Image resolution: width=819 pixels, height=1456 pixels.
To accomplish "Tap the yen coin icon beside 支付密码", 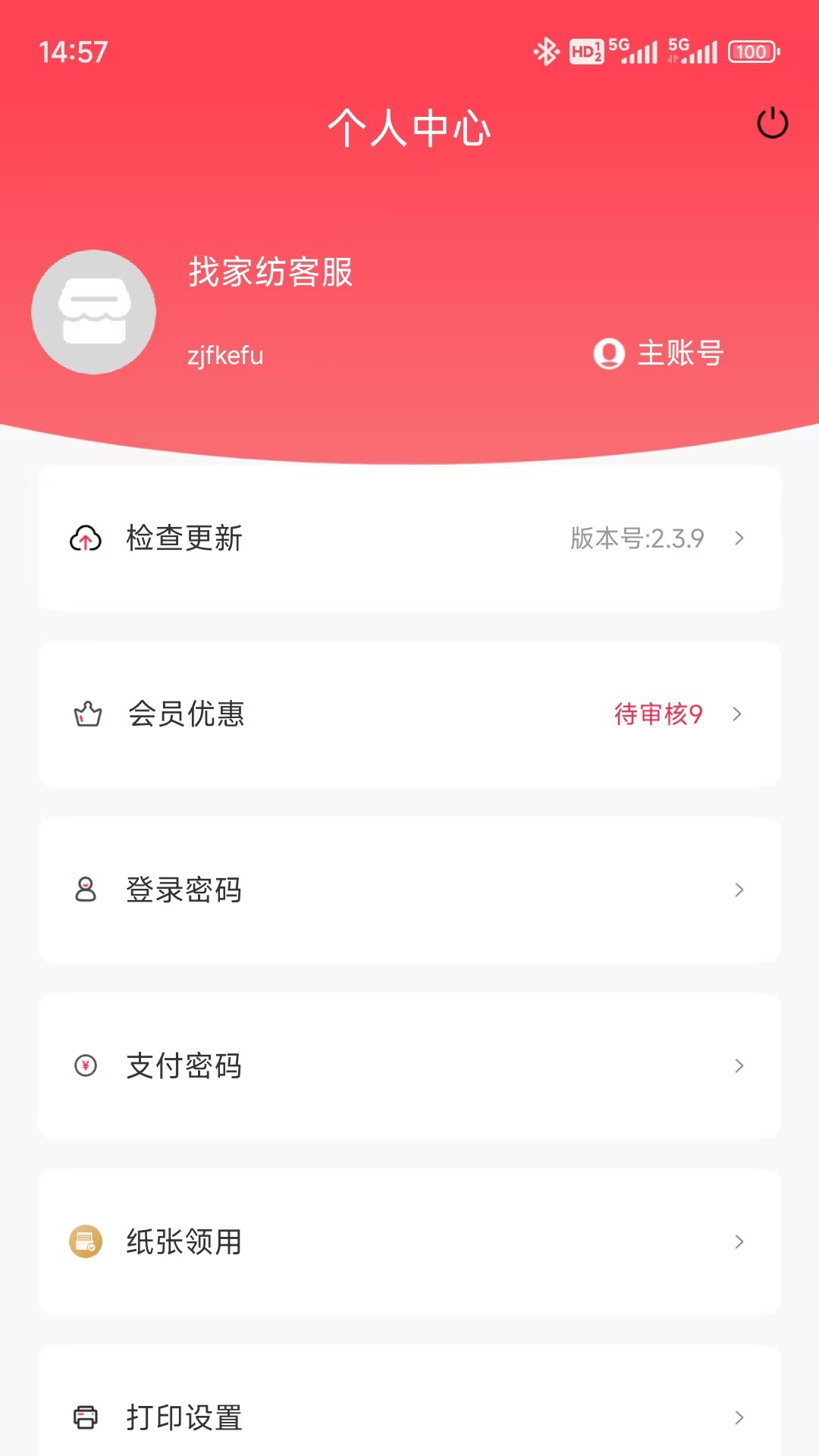I will [86, 1066].
